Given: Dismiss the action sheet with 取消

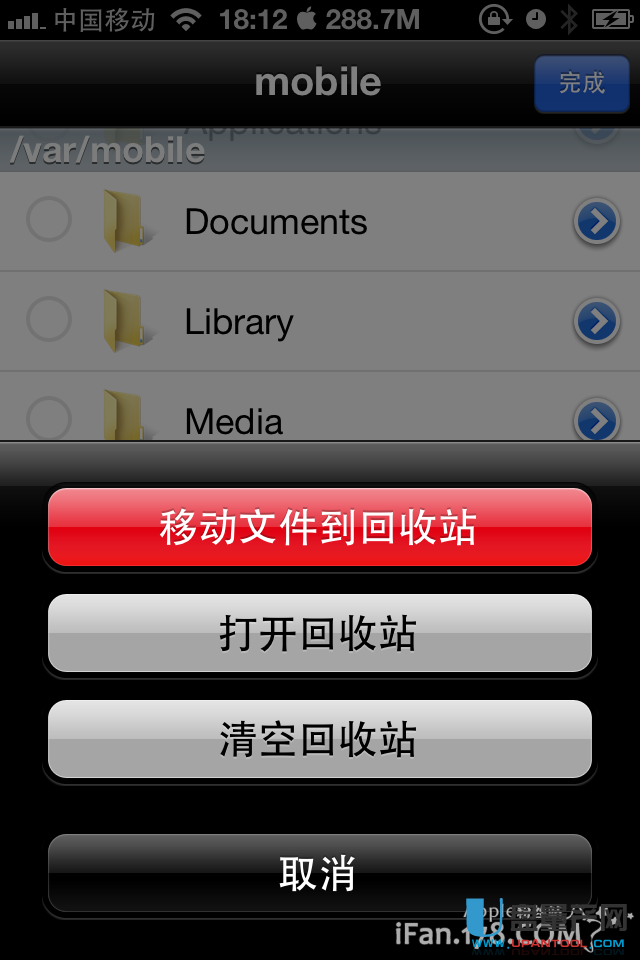Looking at the screenshot, I should pos(319,873).
